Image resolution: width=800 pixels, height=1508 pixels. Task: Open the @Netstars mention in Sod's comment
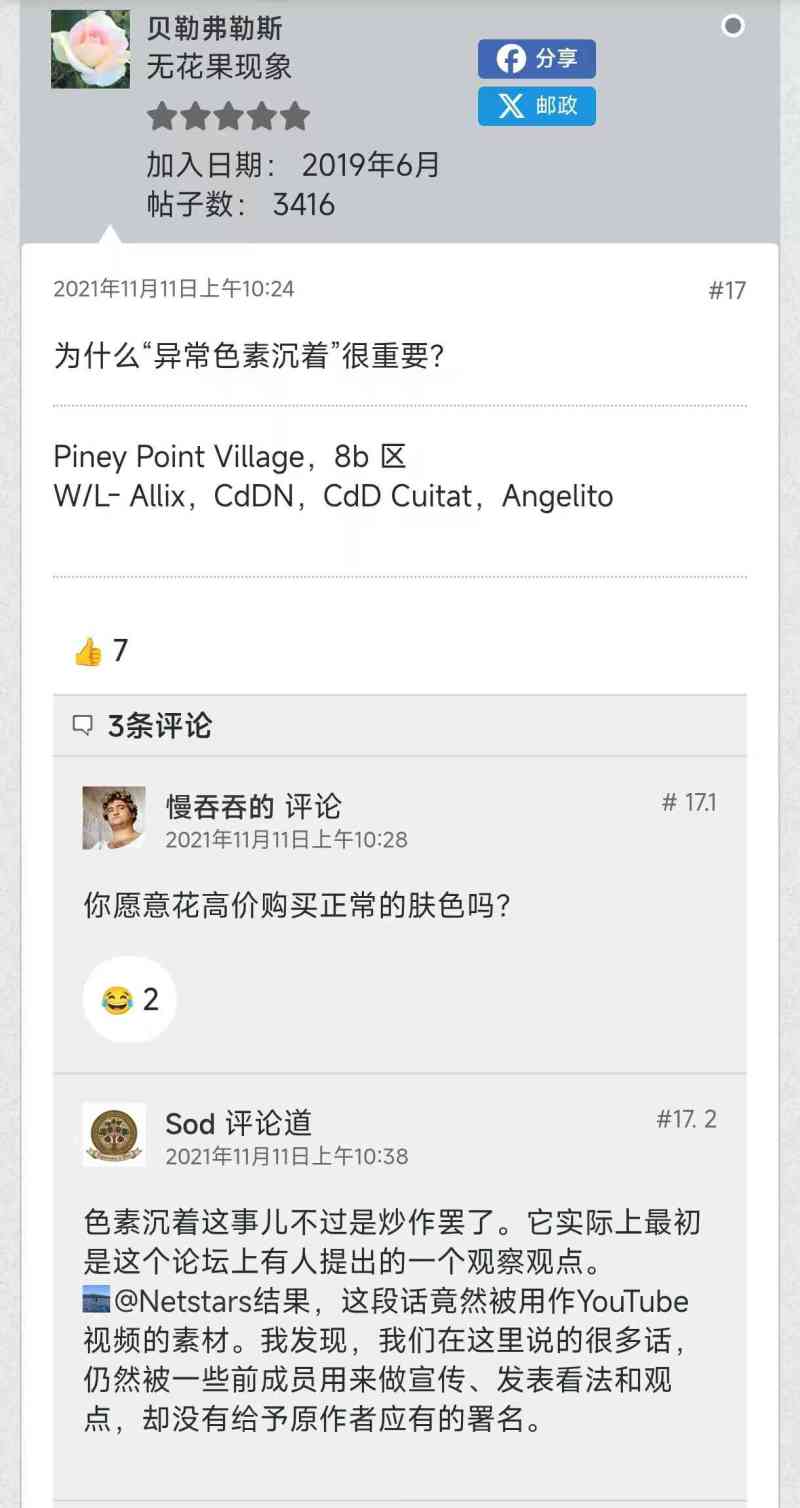[x=209, y=1301]
